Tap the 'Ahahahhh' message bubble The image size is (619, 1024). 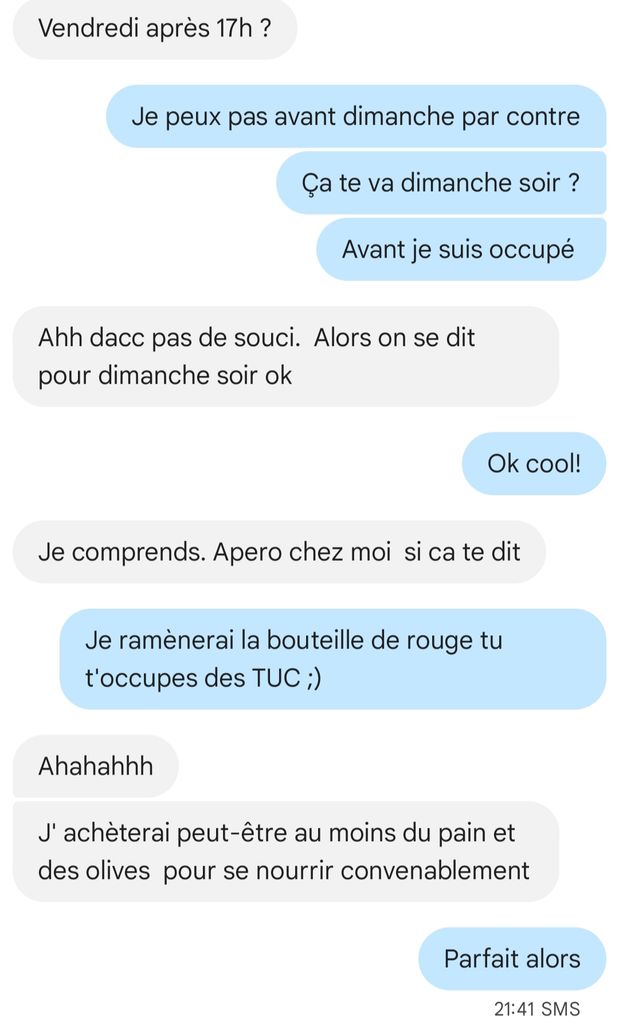click(96, 766)
